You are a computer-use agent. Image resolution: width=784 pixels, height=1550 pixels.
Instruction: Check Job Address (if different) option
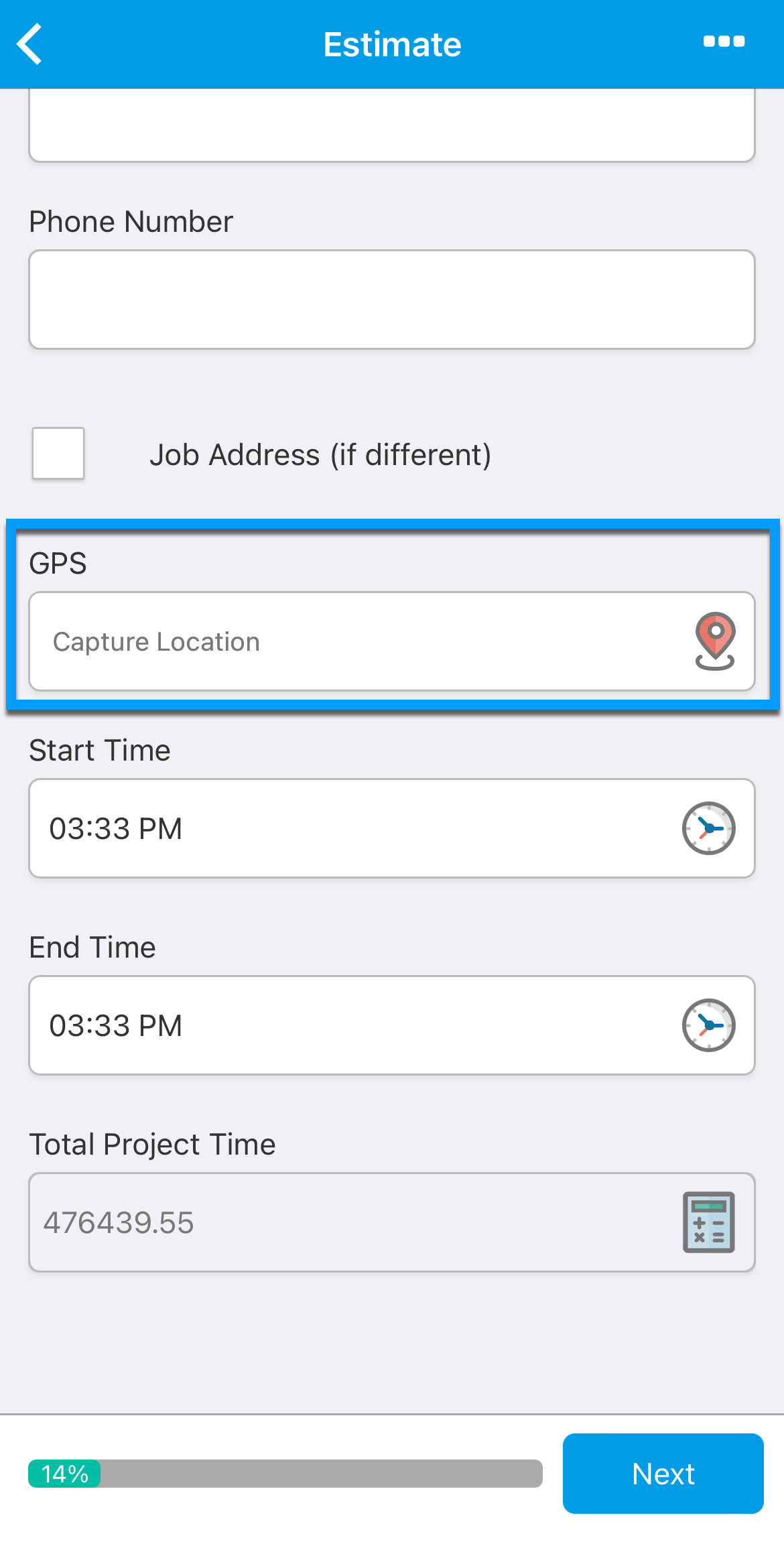(x=58, y=454)
